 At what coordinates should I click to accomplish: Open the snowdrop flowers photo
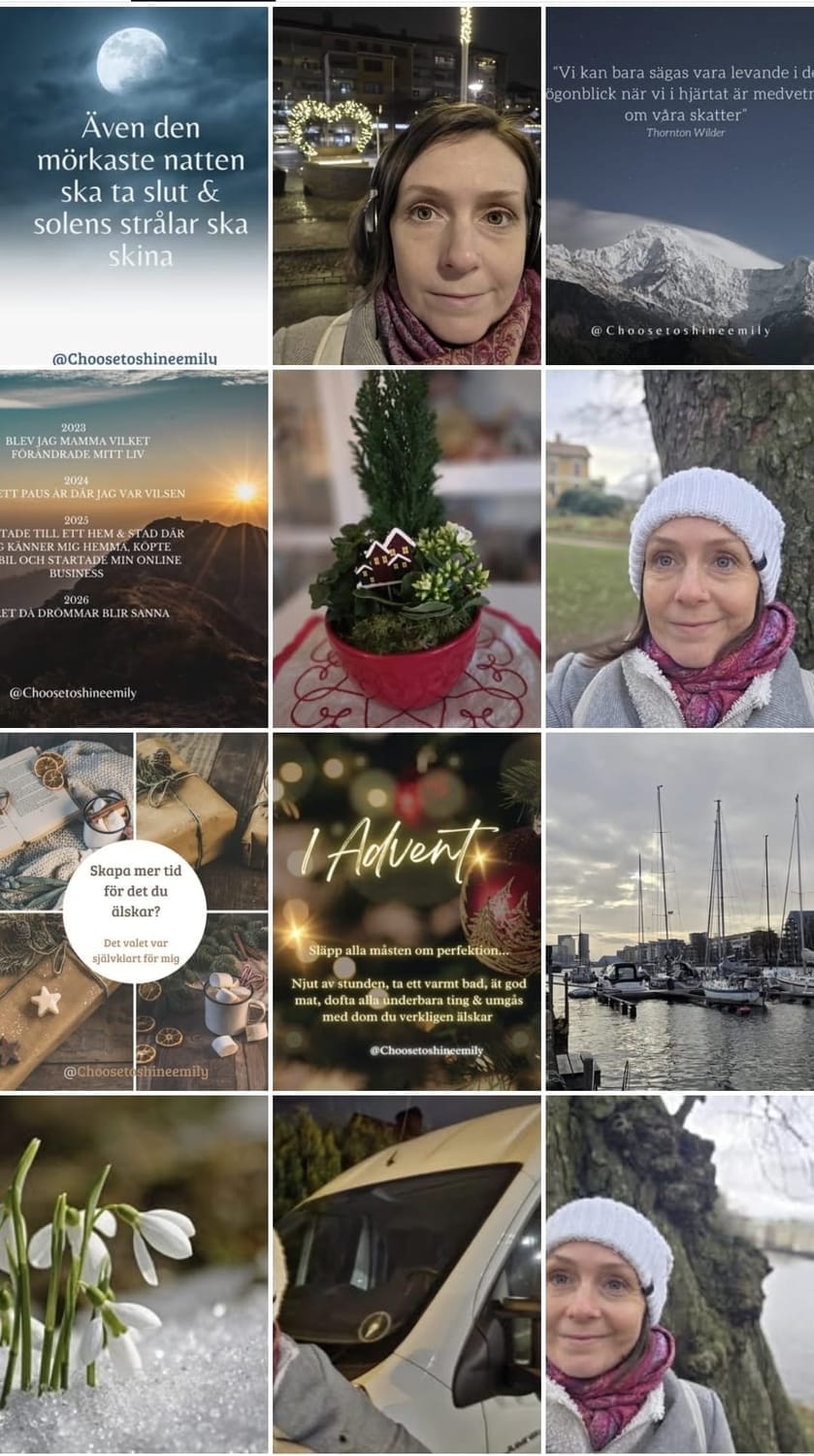point(134,1274)
